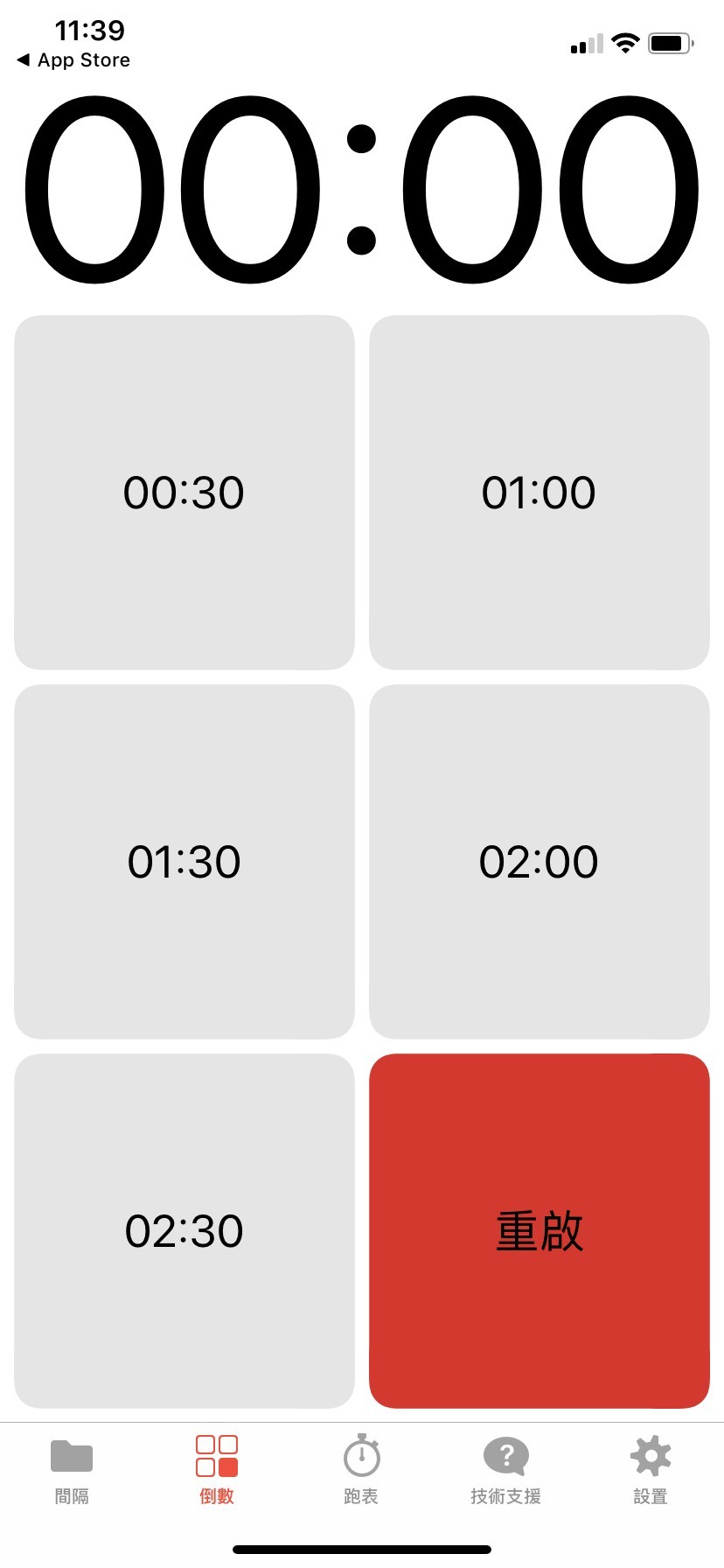
Task: Open the 跑表 stopwatch tab
Action: pos(361,1470)
